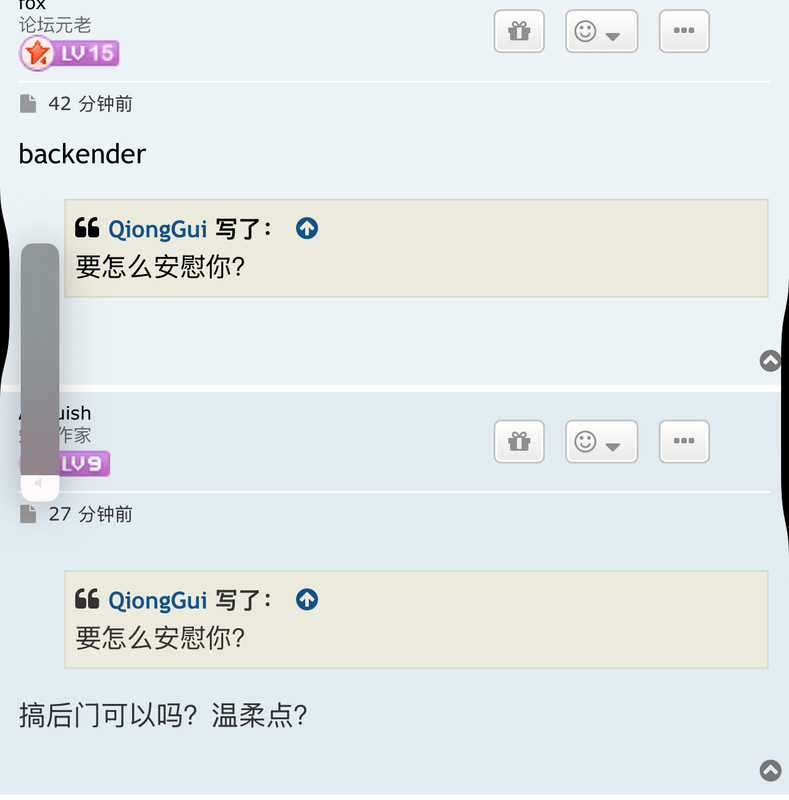
Task: Go to top from the last post
Action: tap(770, 770)
